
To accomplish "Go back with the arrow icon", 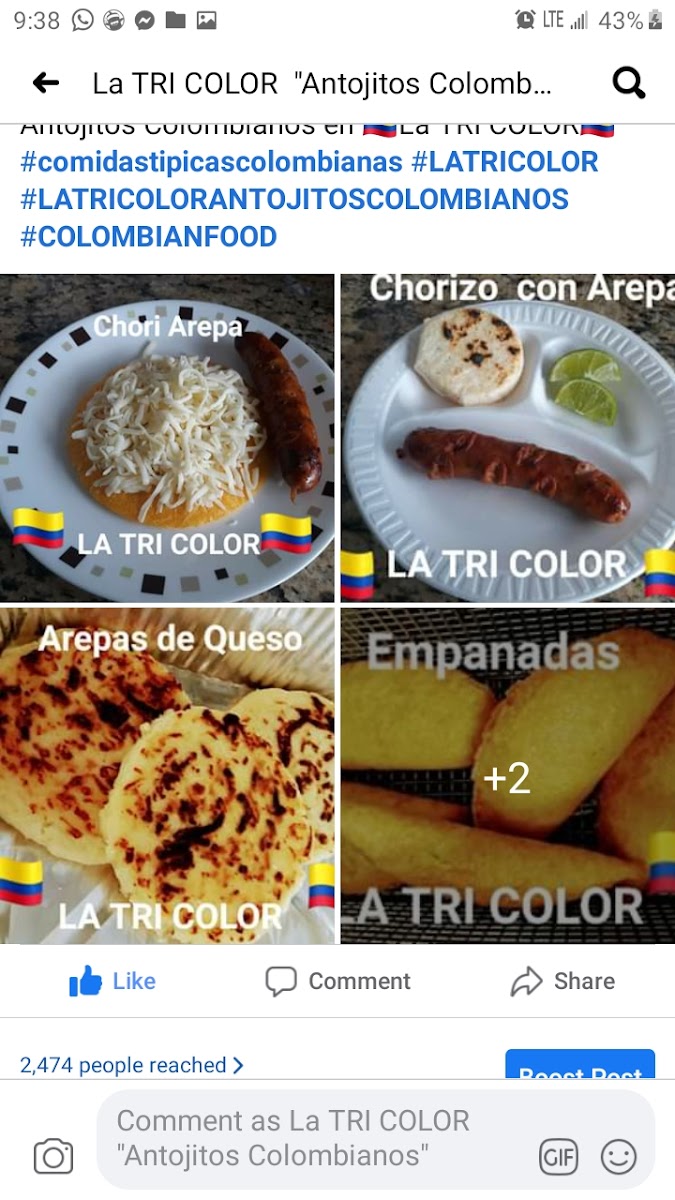I will (x=46, y=83).
